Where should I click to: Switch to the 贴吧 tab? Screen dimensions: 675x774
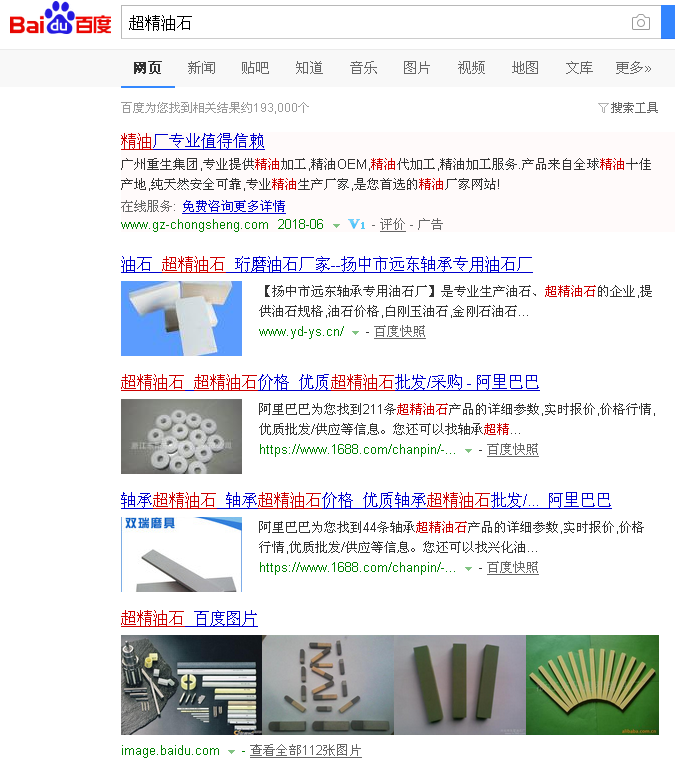[x=255, y=68]
